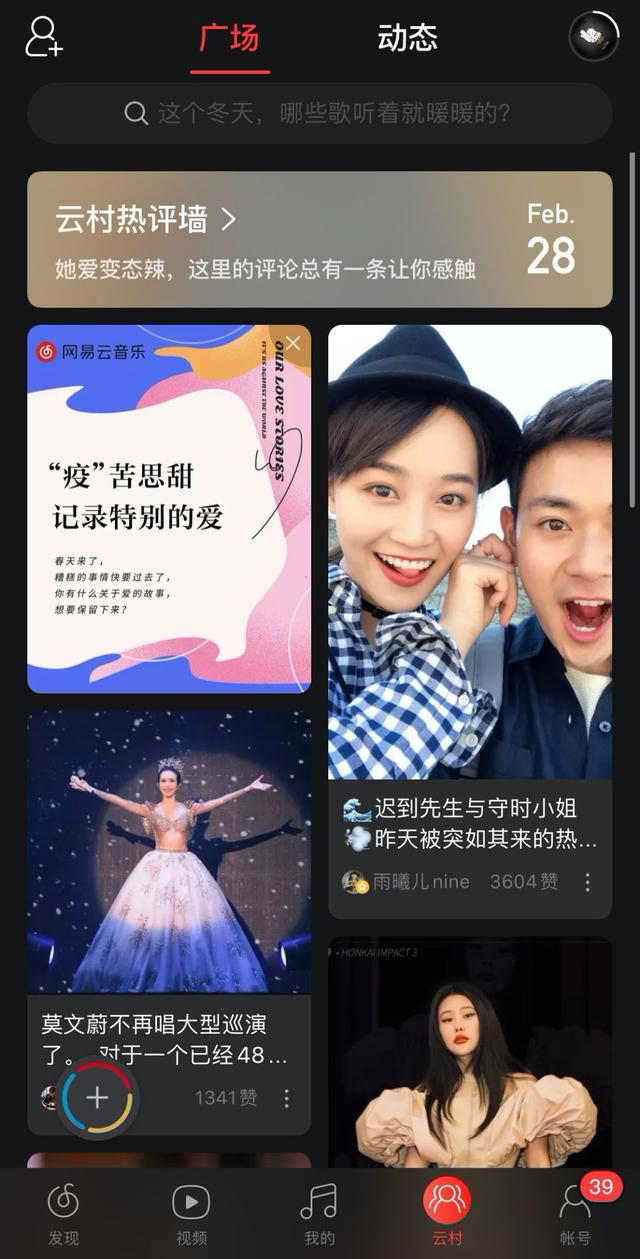Select the 云村 tab

[x=447, y=1213]
